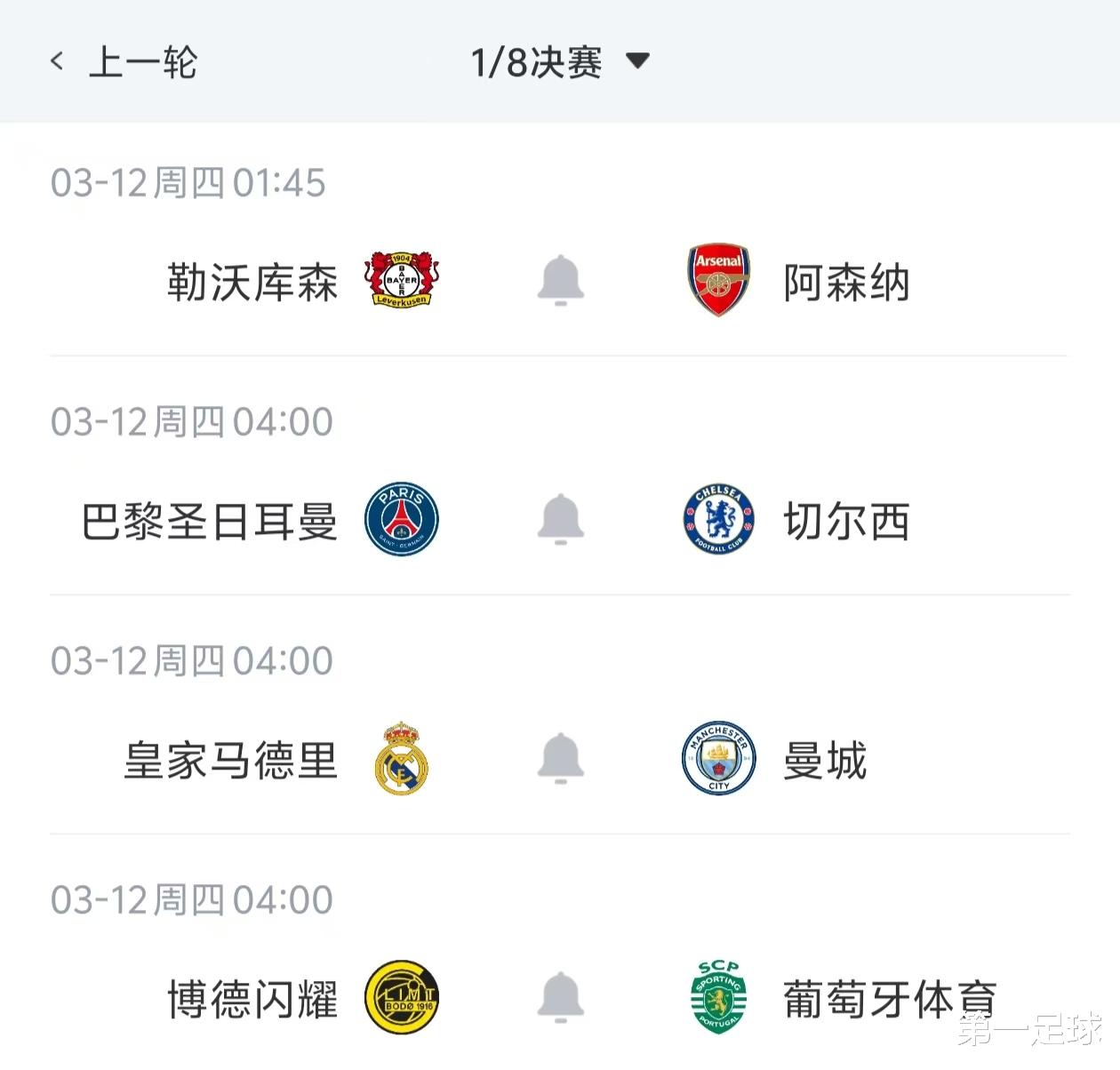Go to 上一轮 previous round
This screenshot has height=1070, width=1120.
click(124, 62)
